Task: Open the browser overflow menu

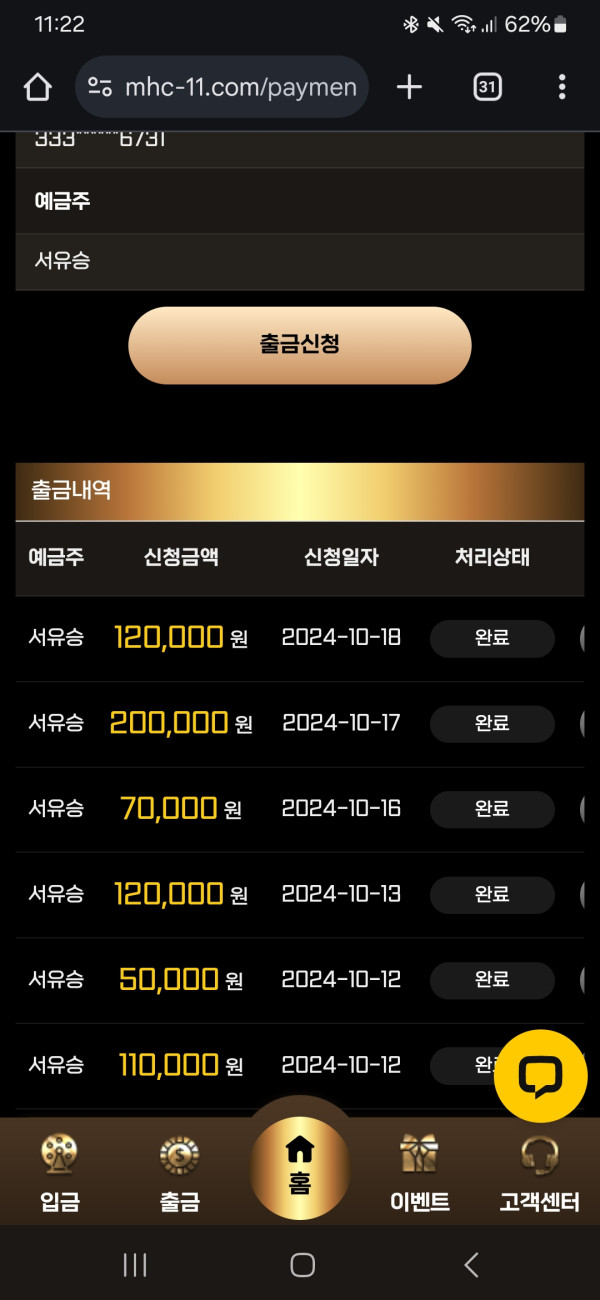Action: pos(562,87)
